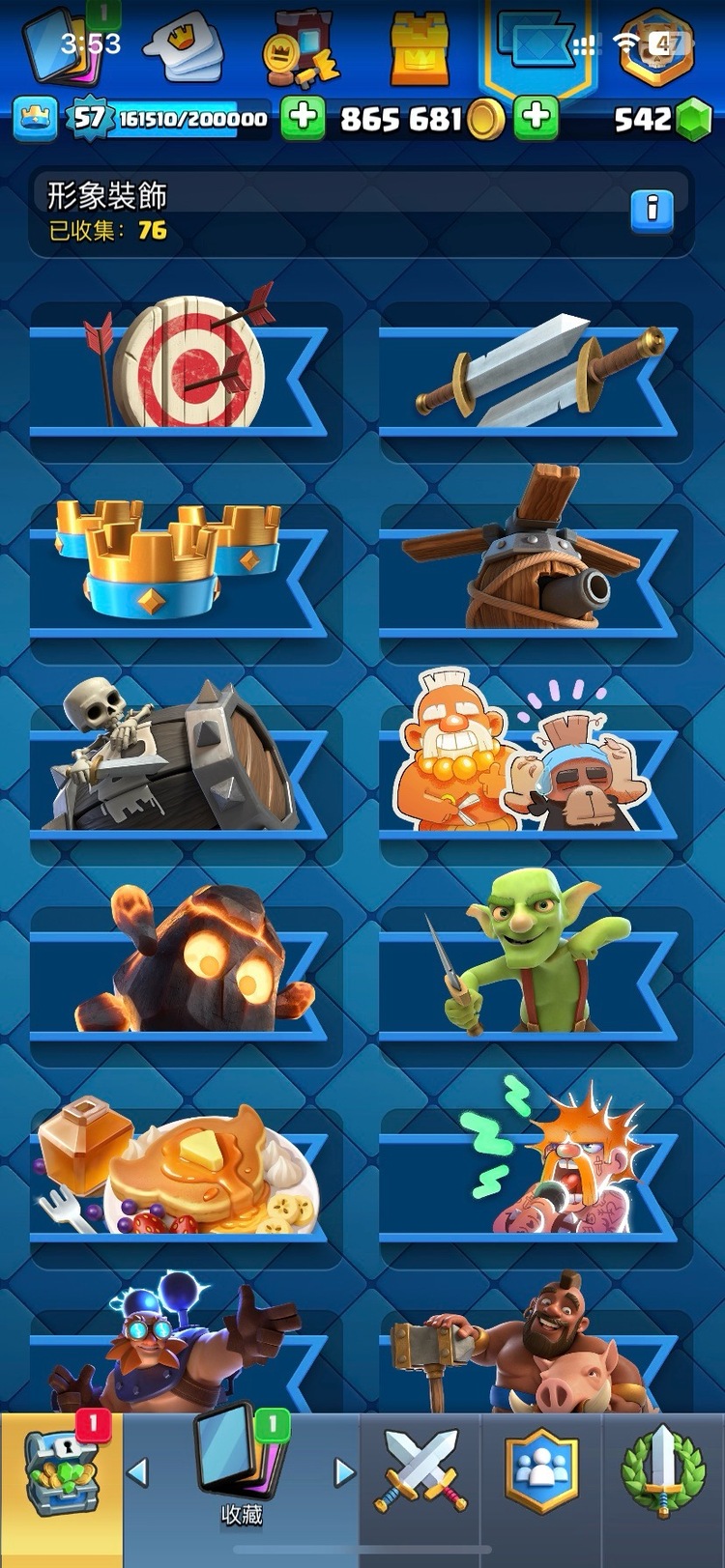Tap the green plus beside gold coins
This screenshot has width=725, height=1568.
tap(536, 119)
